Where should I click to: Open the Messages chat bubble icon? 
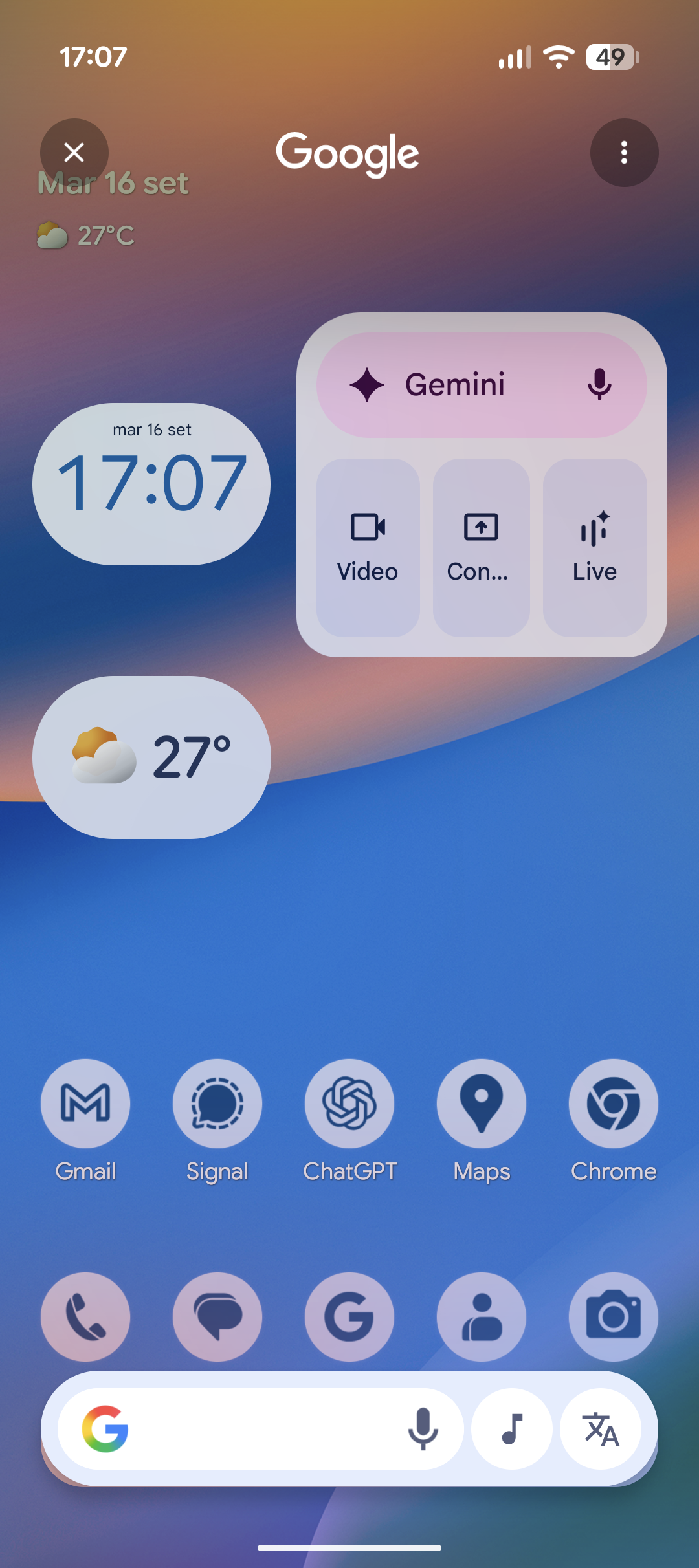pyautogui.click(x=217, y=1317)
